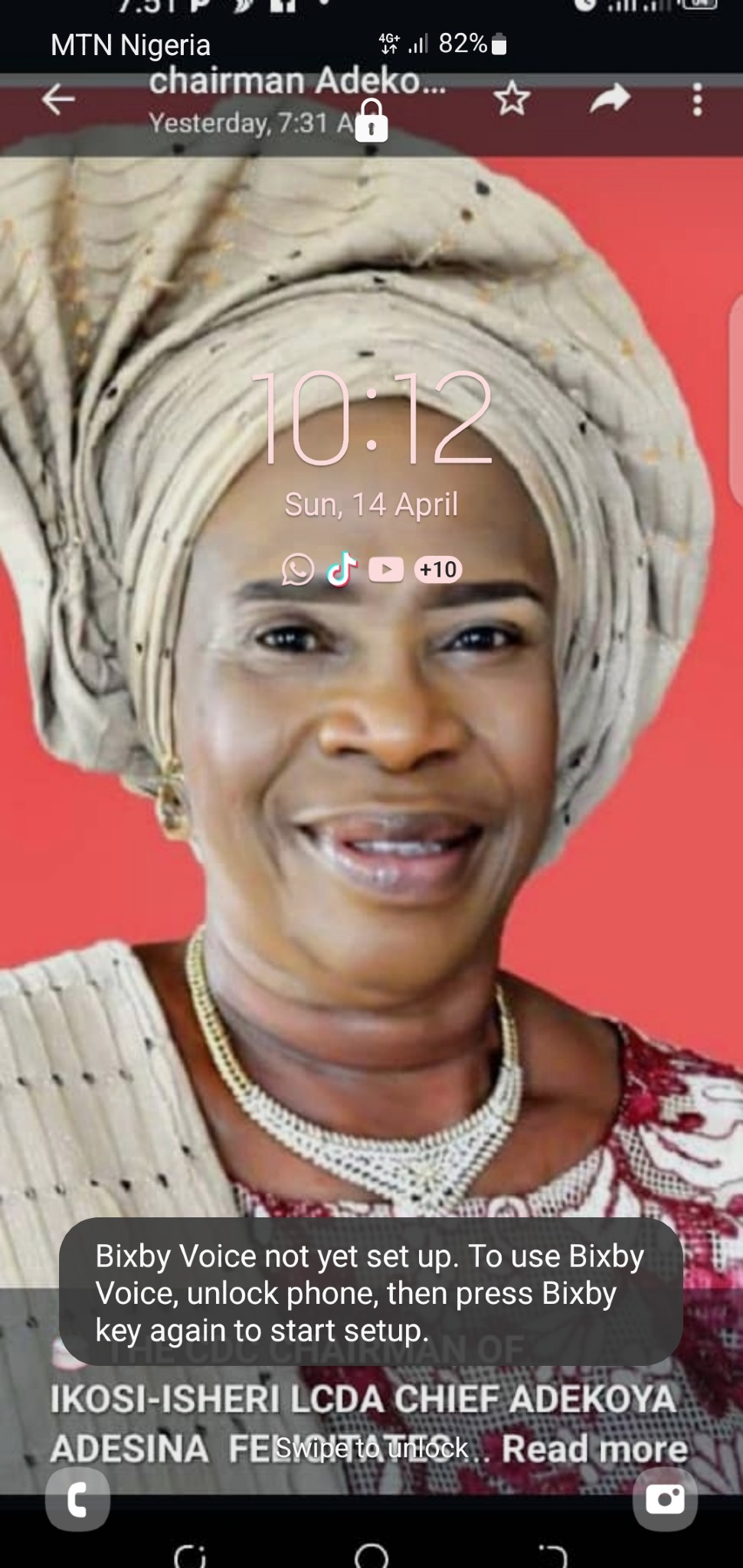This screenshot has width=743, height=1568.
Task: Open the phone shortcut on lock screen
Action: click(x=77, y=1498)
